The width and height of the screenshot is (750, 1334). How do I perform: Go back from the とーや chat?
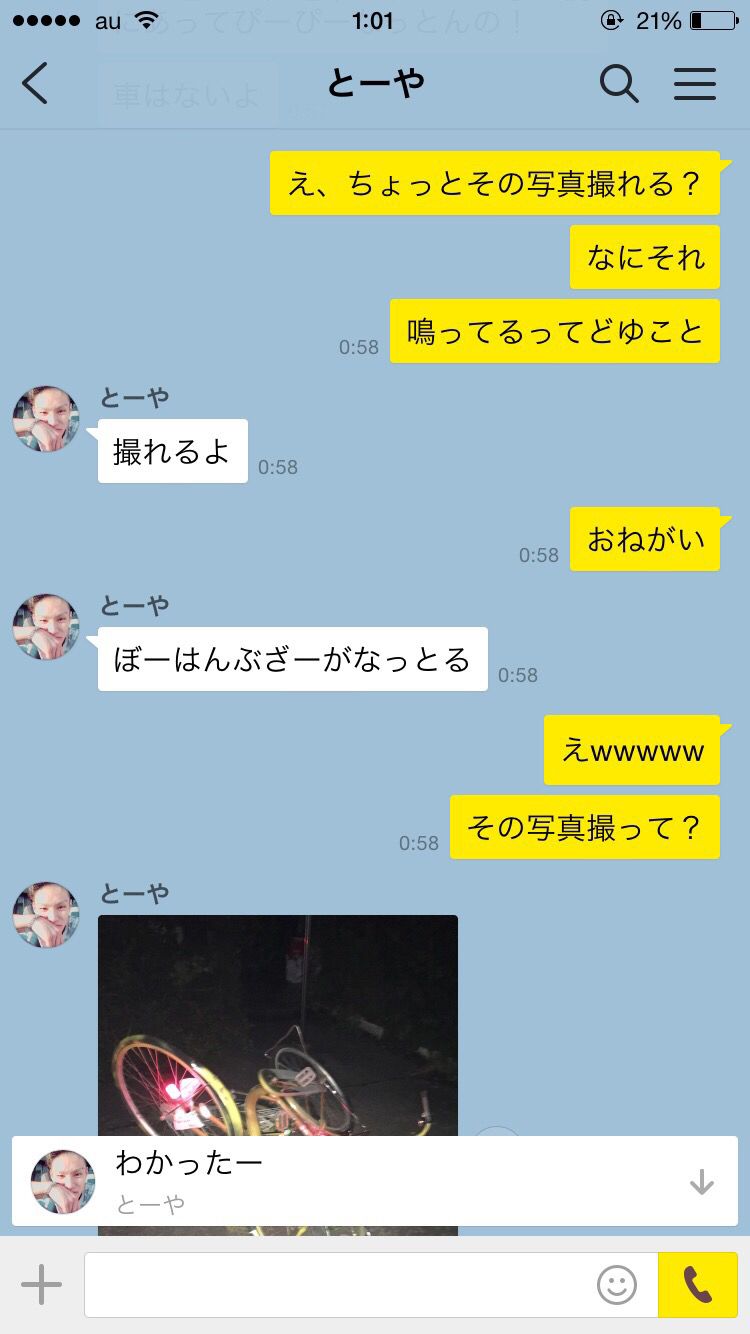click(35, 84)
